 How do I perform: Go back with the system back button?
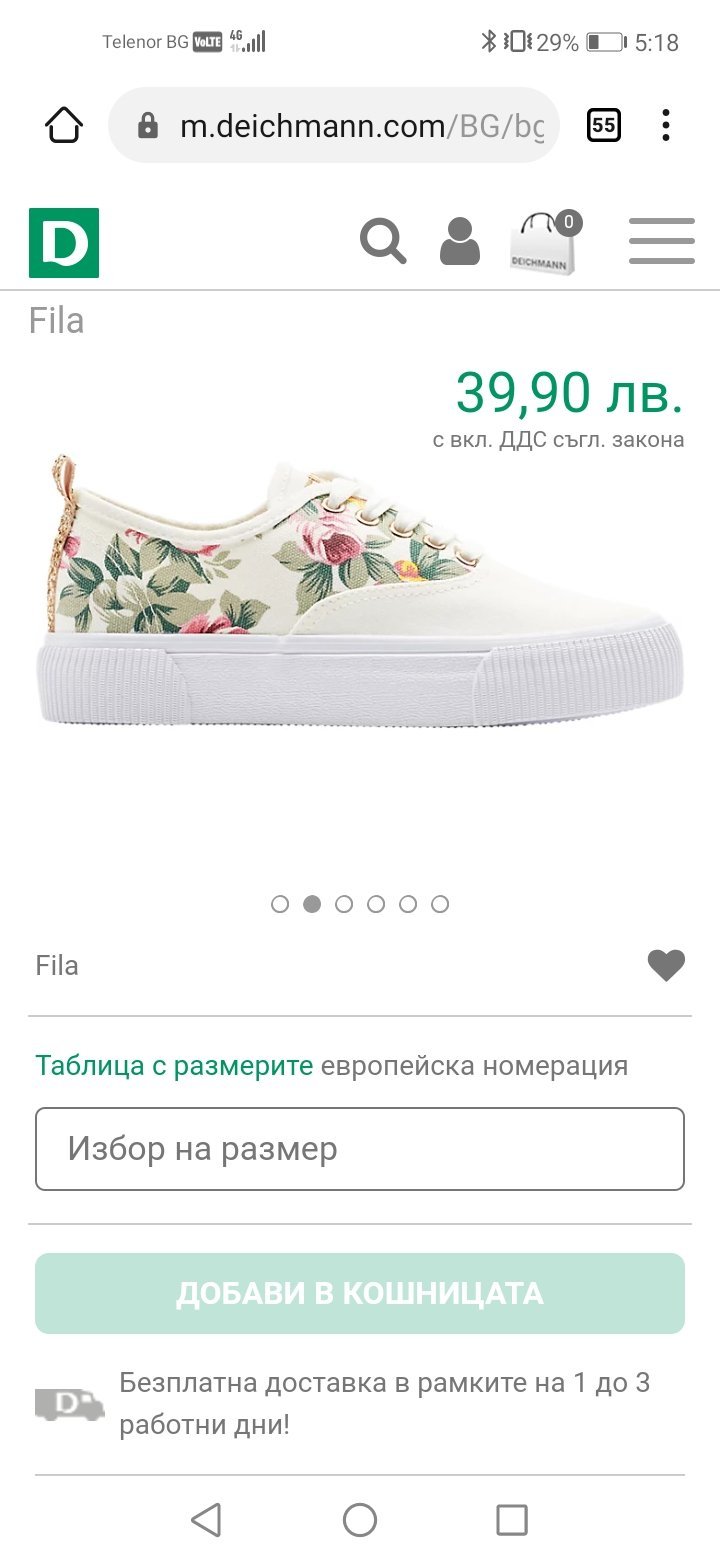tap(206, 1520)
